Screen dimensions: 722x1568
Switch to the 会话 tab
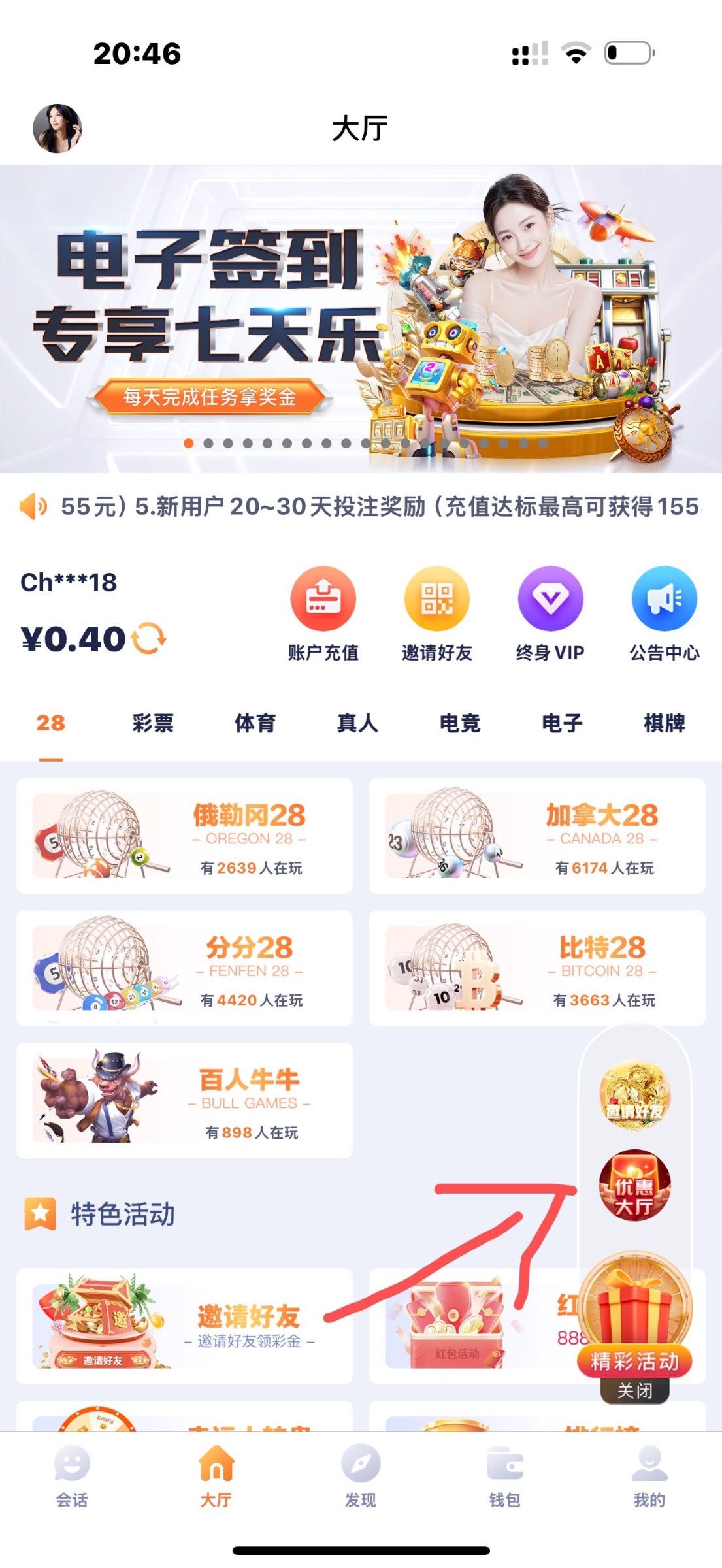click(x=72, y=1477)
